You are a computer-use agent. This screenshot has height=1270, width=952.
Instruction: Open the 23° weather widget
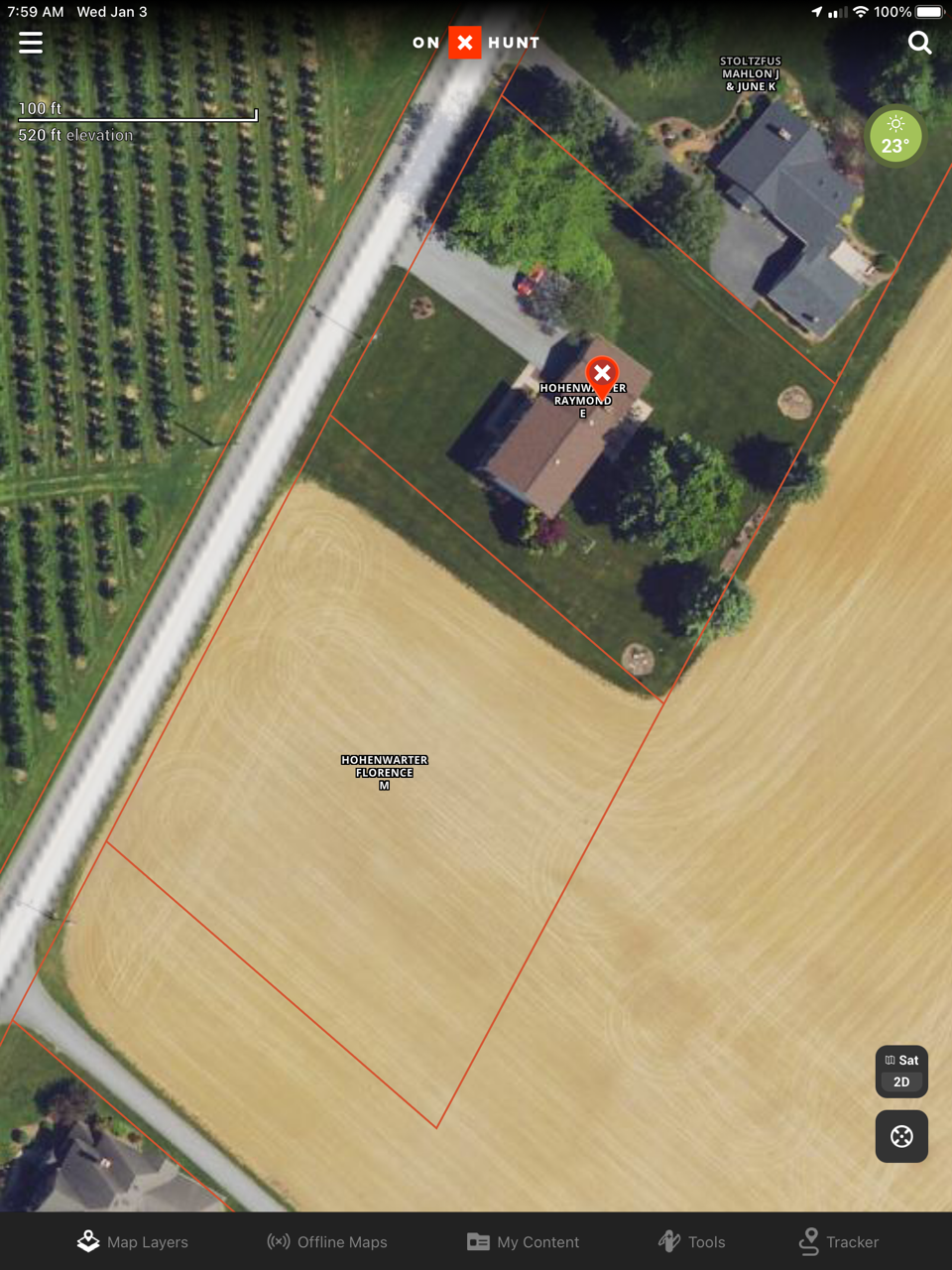pyautogui.click(x=894, y=137)
